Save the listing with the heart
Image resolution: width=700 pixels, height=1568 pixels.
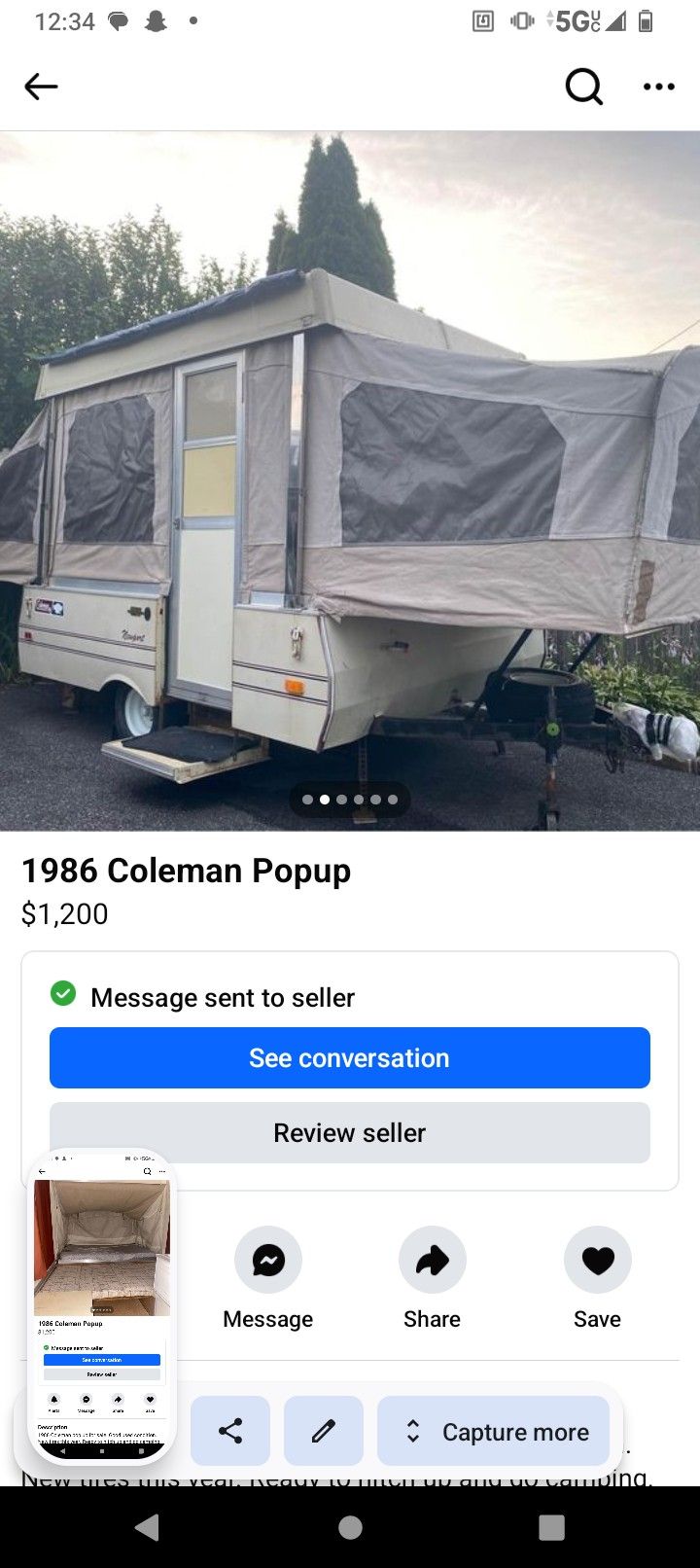(597, 1261)
